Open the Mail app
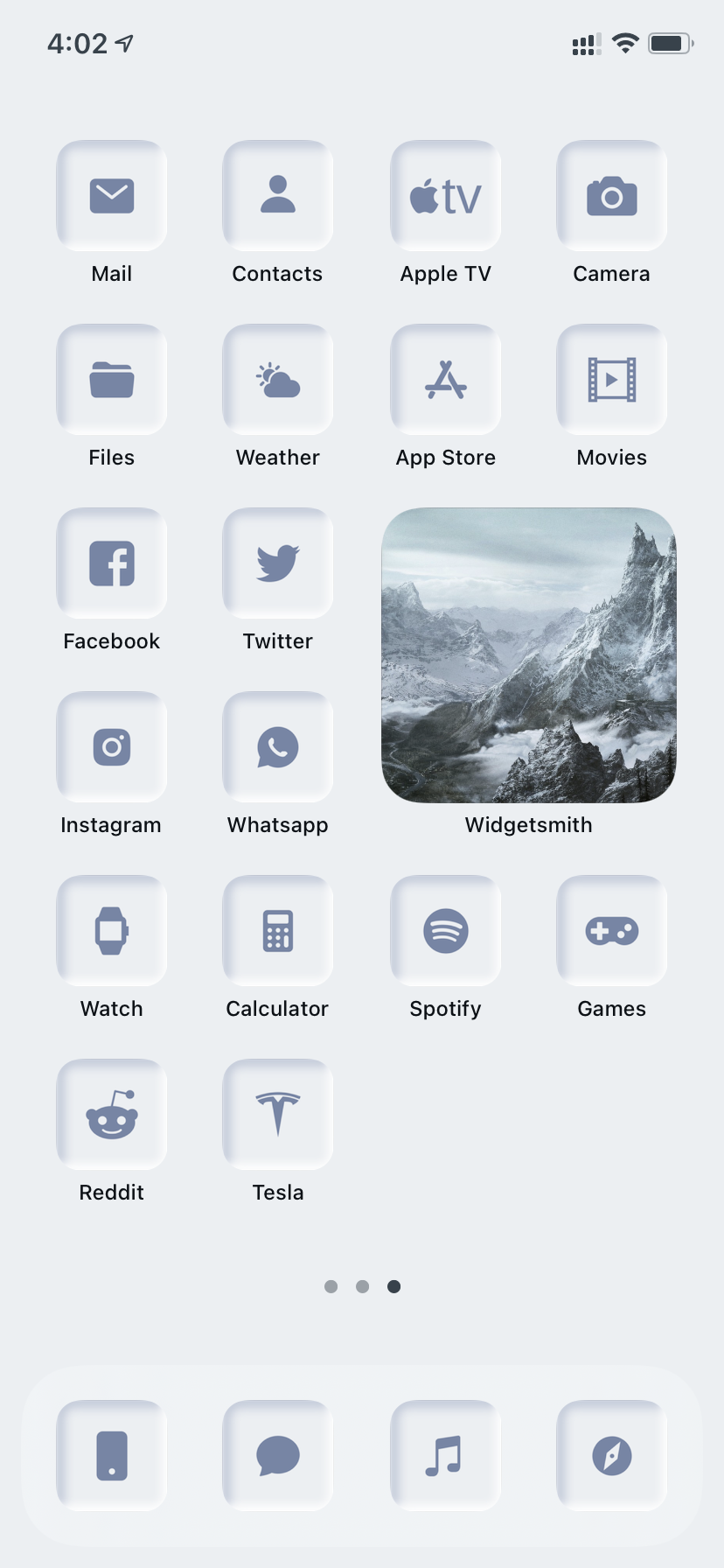724x1568 pixels. click(110, 194)
